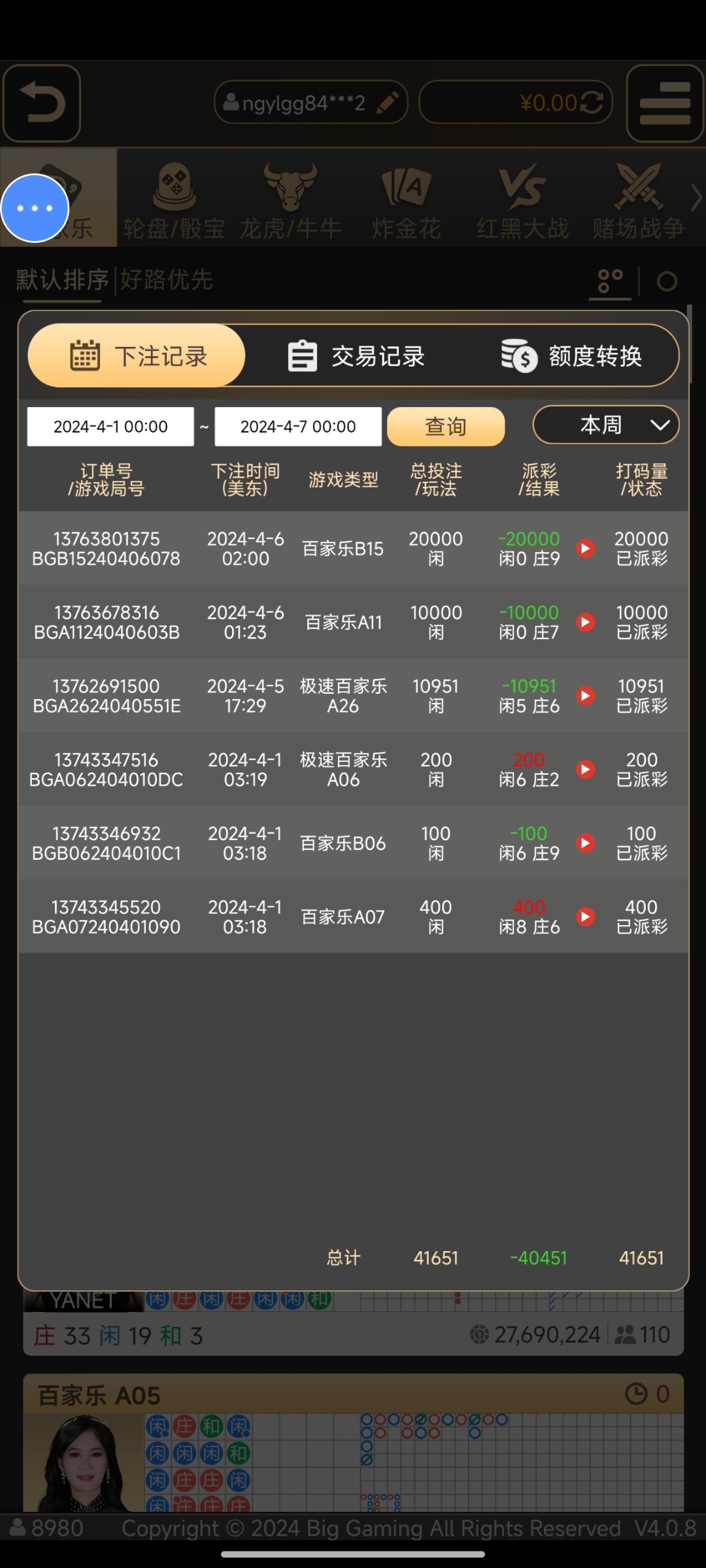The height and width of the screenshot is (1568, 706).
Task: Select the 下注记录 tab
Action: pos(137,356)
